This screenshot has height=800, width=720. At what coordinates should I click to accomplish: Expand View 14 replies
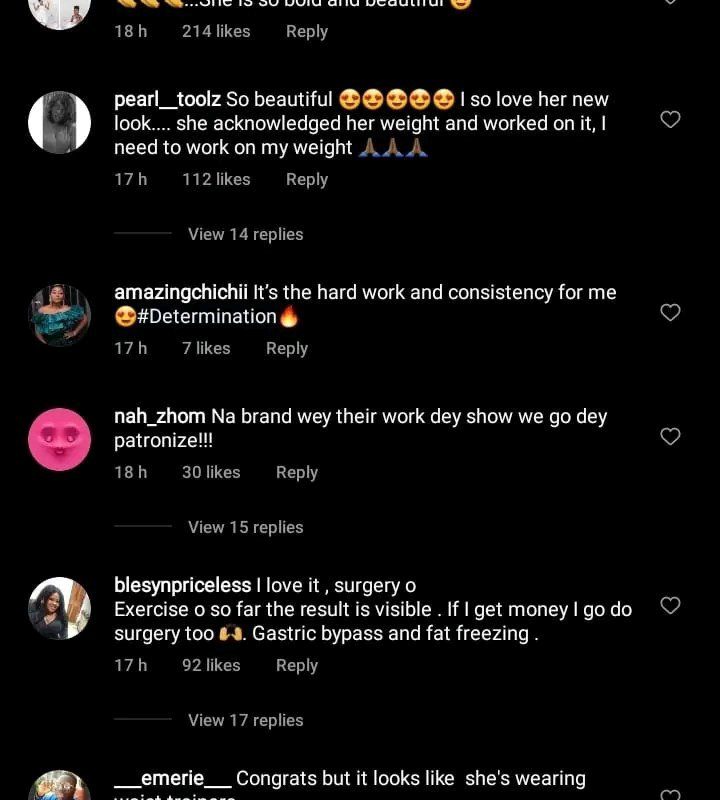point(245,234)
